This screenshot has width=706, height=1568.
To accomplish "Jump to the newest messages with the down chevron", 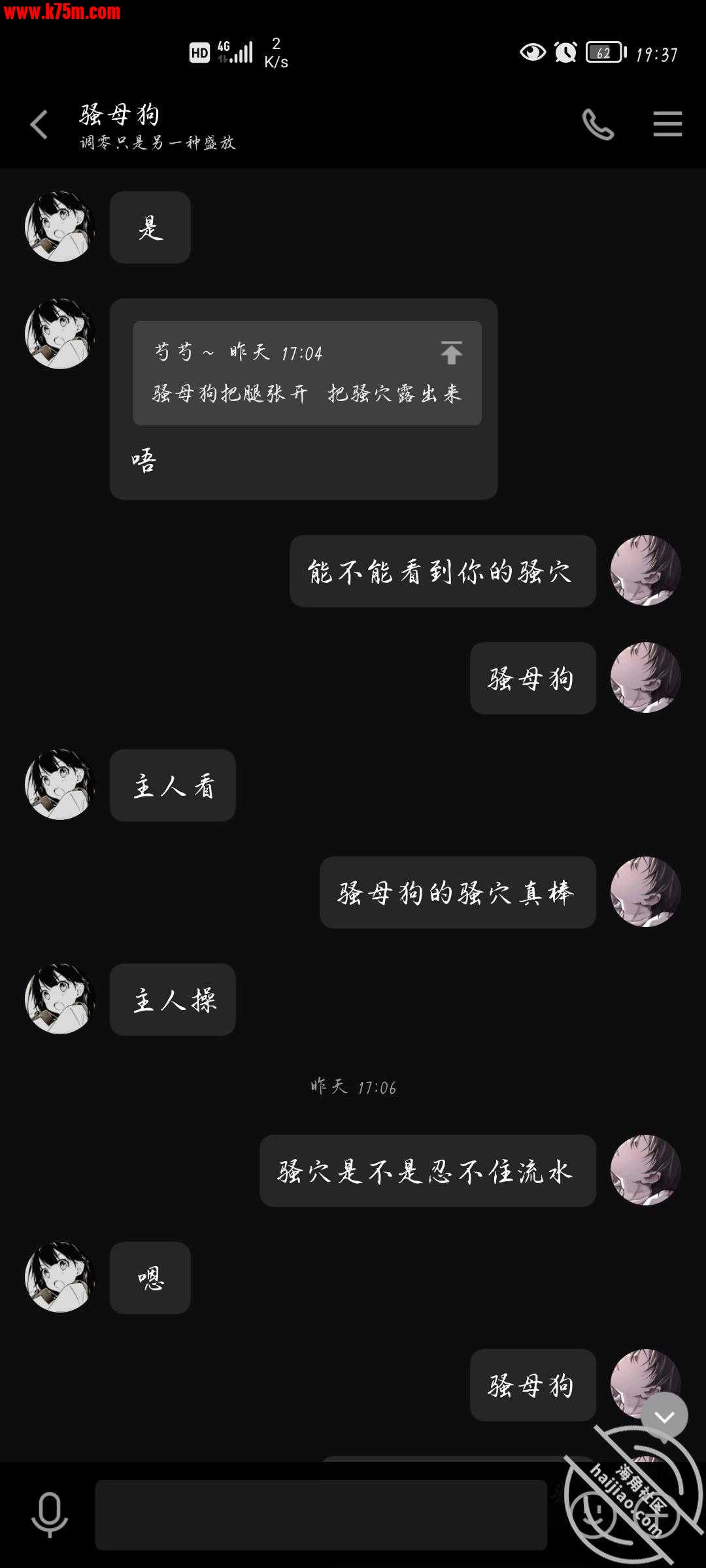I will (x=664, y=1416).
